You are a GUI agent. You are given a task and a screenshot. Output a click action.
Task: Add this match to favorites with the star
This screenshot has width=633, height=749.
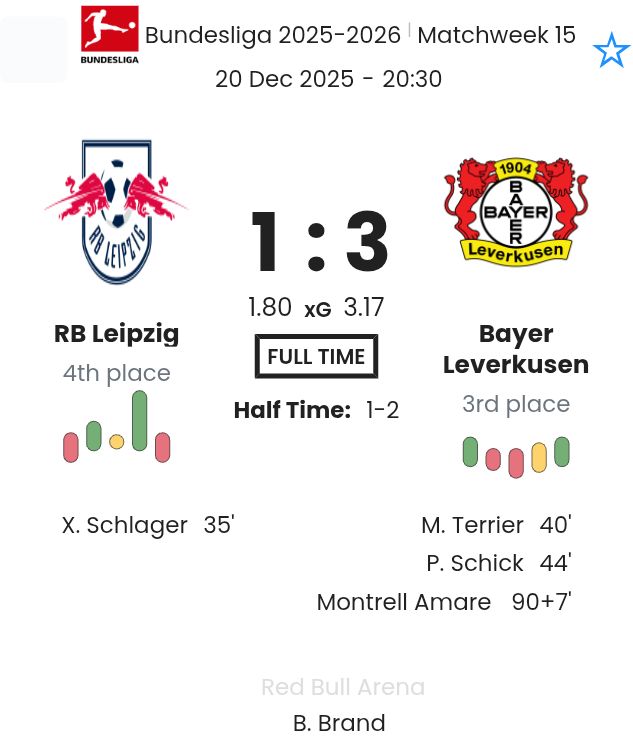pyautogui.click(x=610, y=50)
